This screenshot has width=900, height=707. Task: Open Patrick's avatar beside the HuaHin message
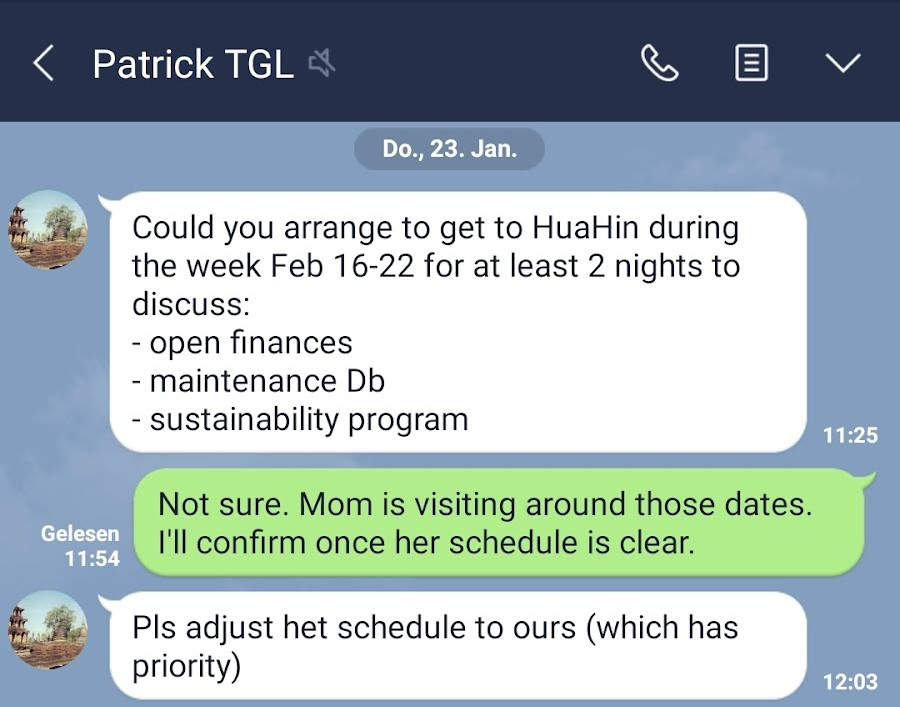48,229
